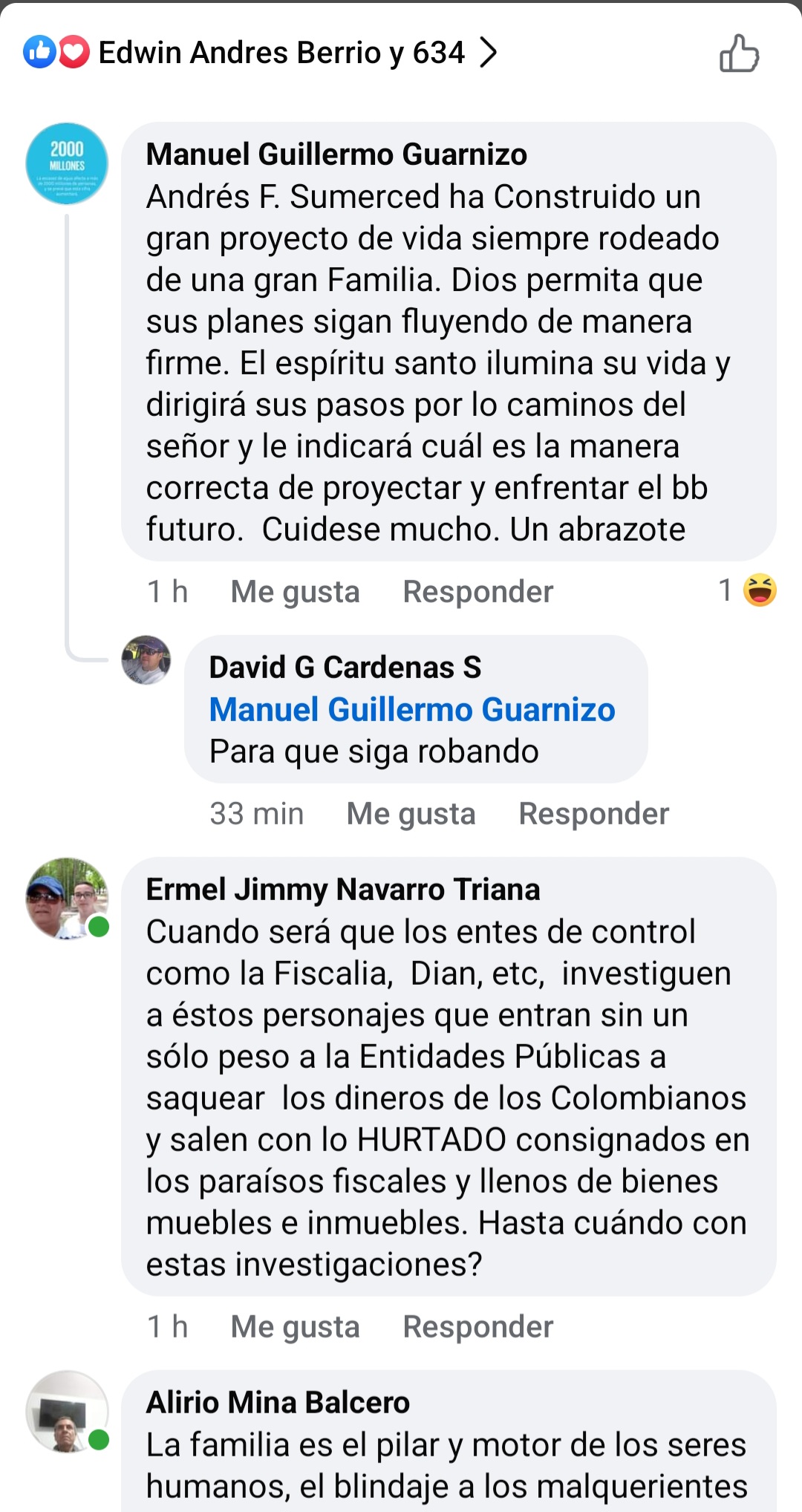The image size is (802, 1512).
Task: Open Alirio Mina Balcero's profile picture
Action: tap(67, 1411)
